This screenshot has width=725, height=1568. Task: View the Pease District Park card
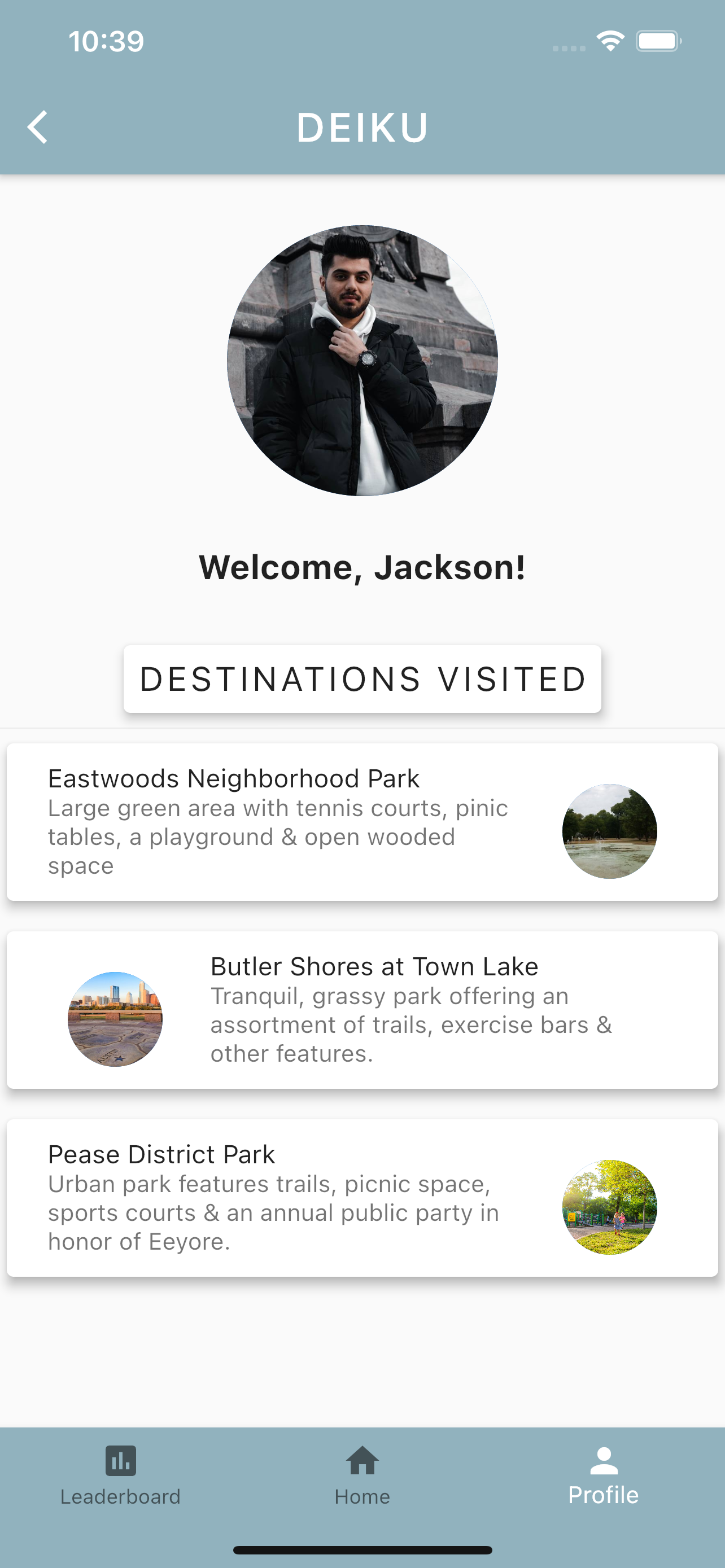point(362,1197)
